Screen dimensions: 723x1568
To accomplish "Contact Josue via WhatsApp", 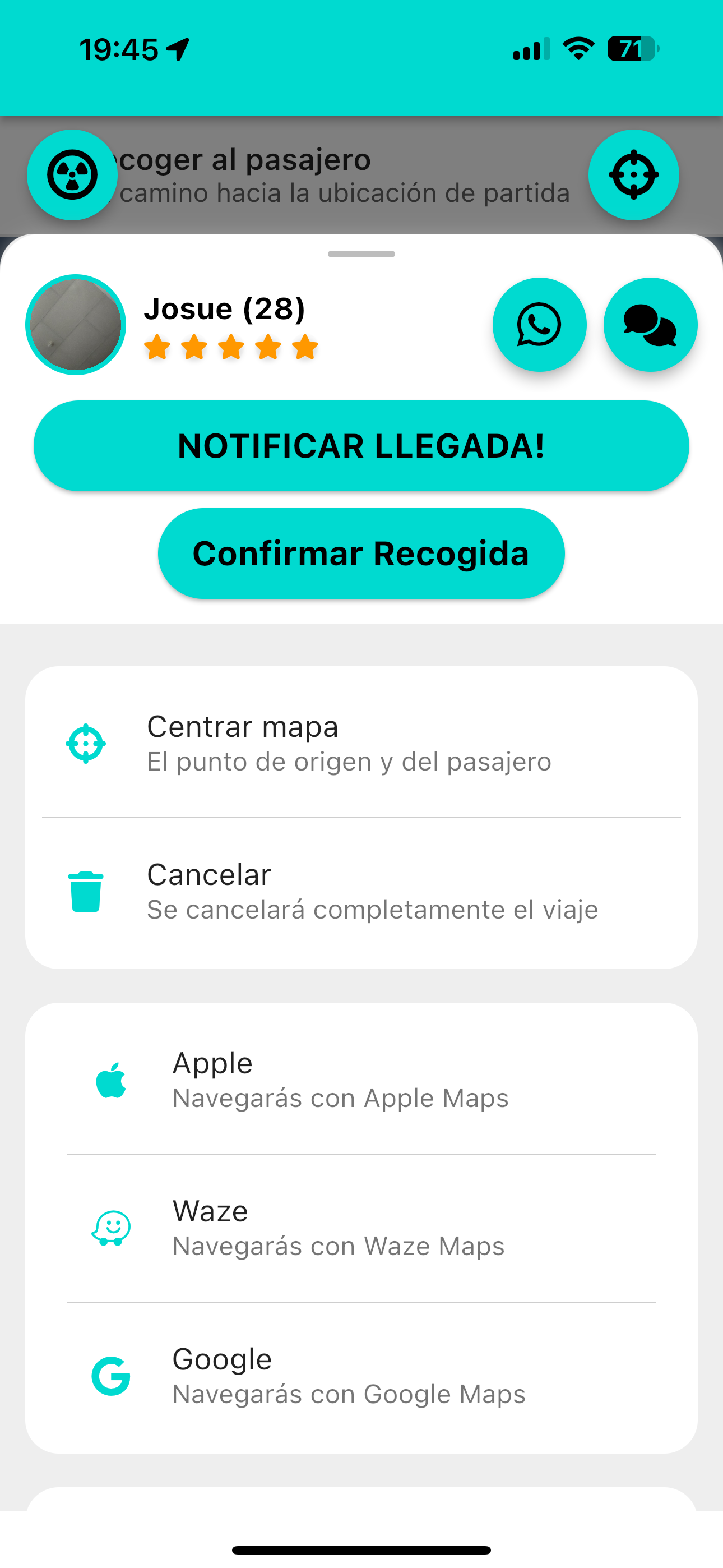I will coord(539,325).
